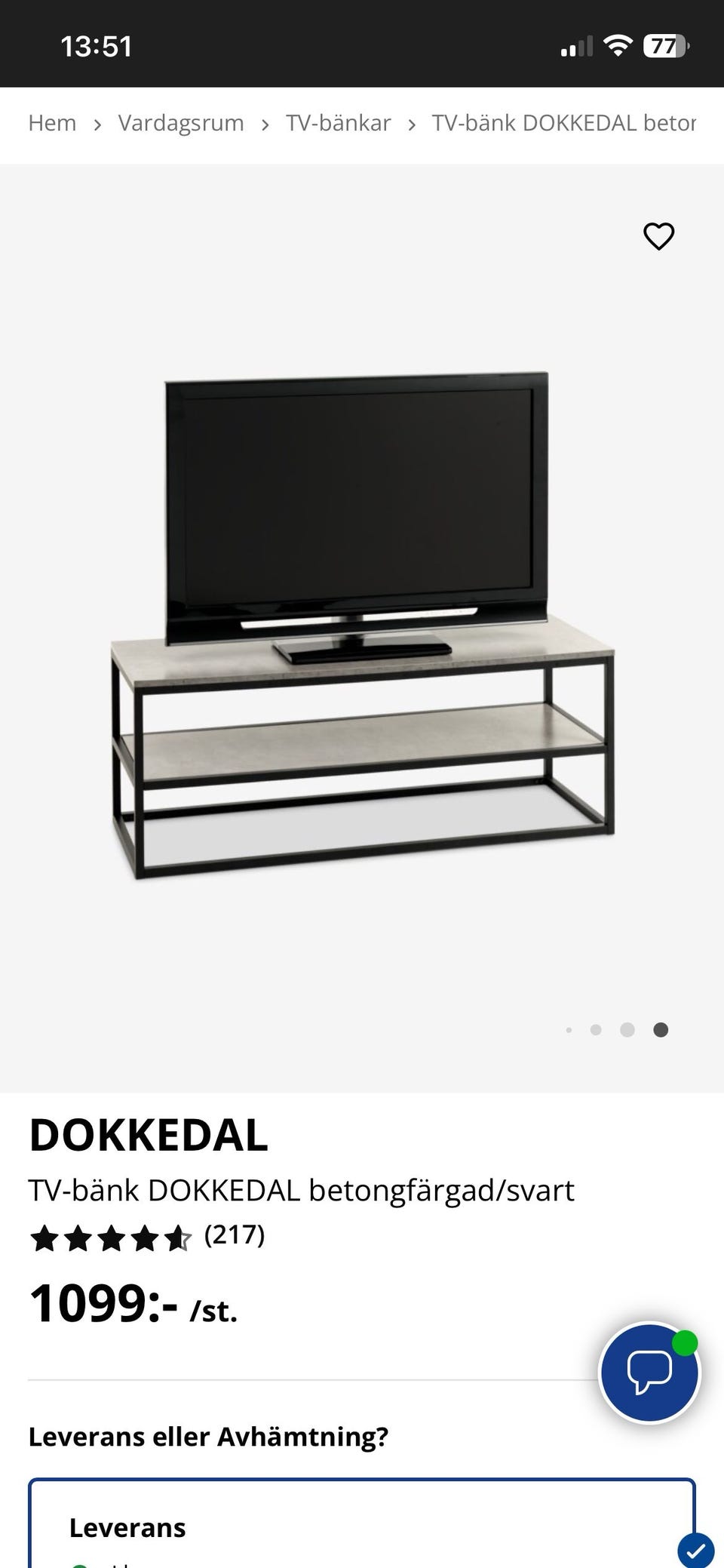Tap the cellular signal icon

[x=575, y=45]
